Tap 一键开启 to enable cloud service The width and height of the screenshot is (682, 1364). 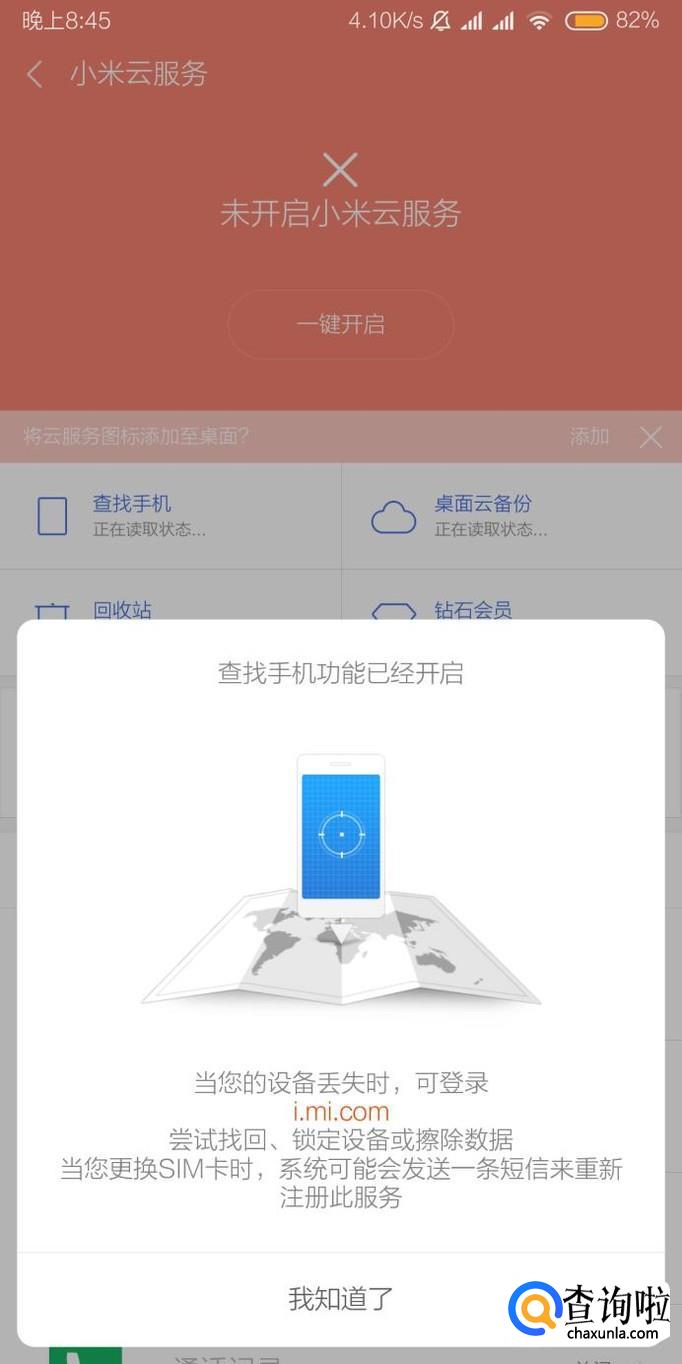coord(340,324)
